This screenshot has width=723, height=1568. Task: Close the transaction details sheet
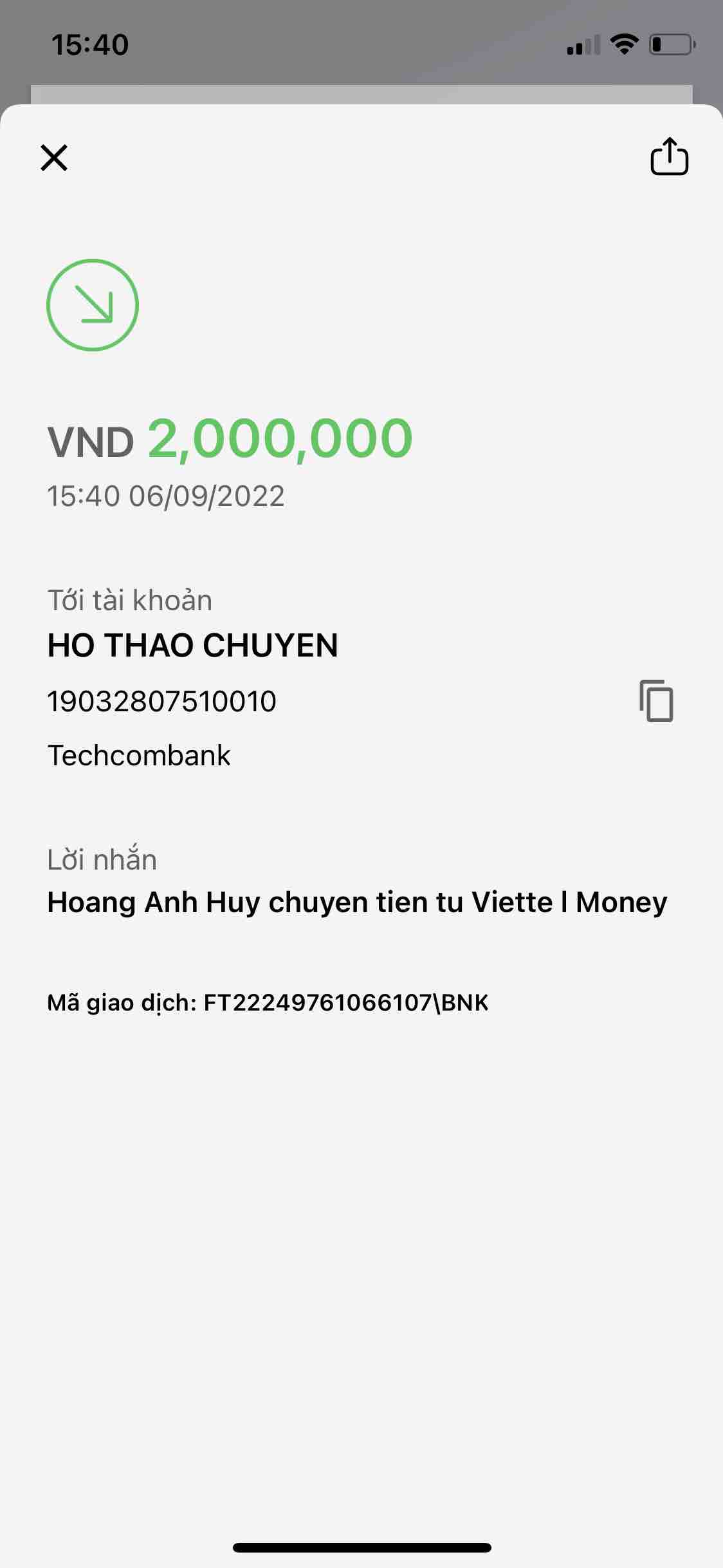[54, 158]
